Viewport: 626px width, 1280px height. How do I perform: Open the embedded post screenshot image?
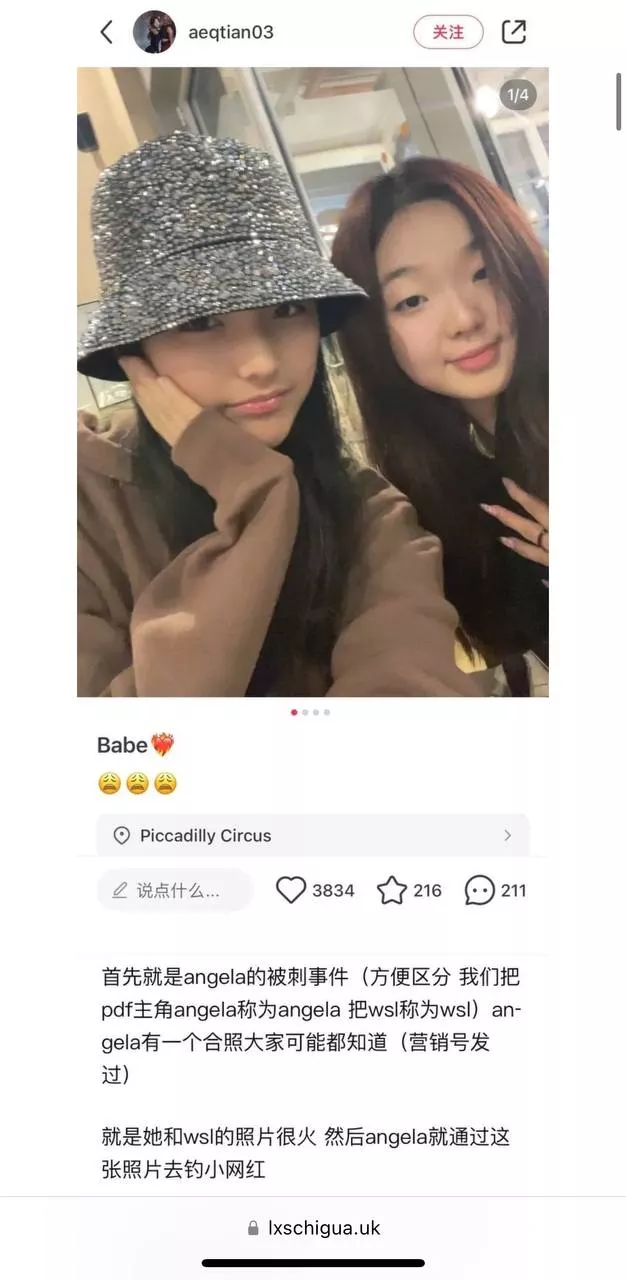point(313,382)
